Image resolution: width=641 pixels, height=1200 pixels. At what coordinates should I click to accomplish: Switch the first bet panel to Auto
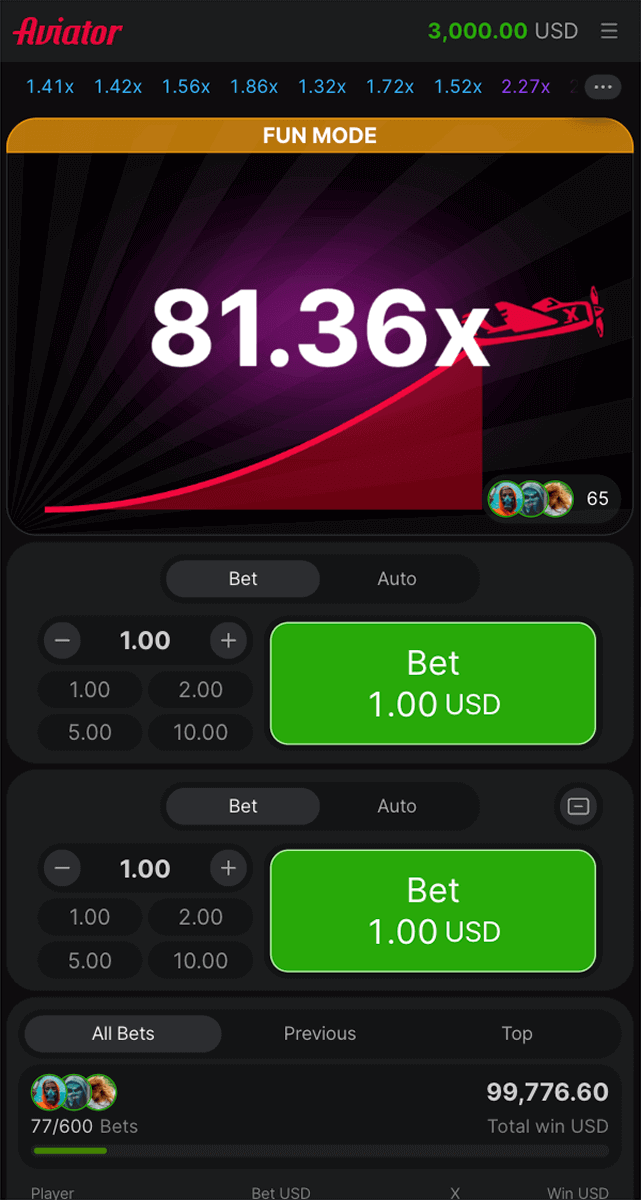click(396, 579)
